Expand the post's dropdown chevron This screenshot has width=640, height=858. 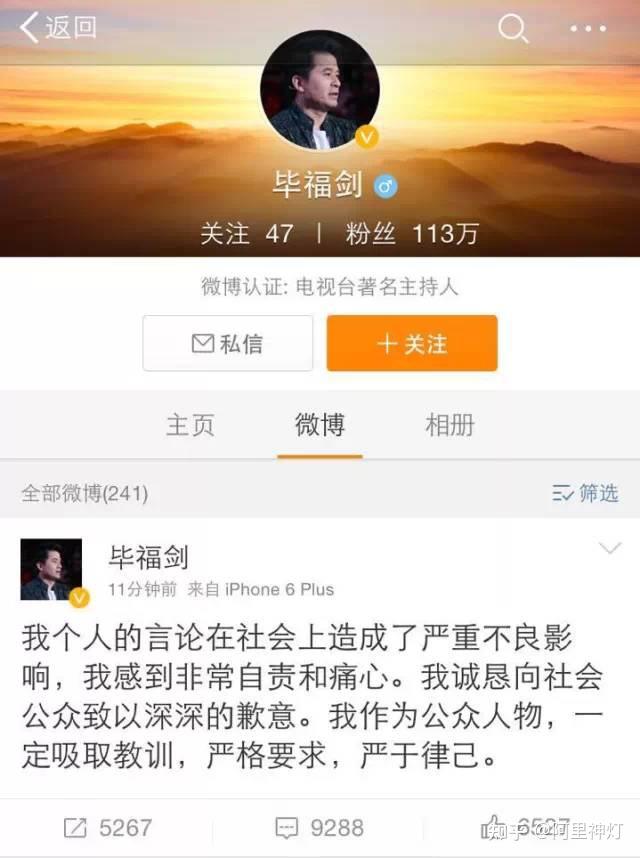pos(609,549)
